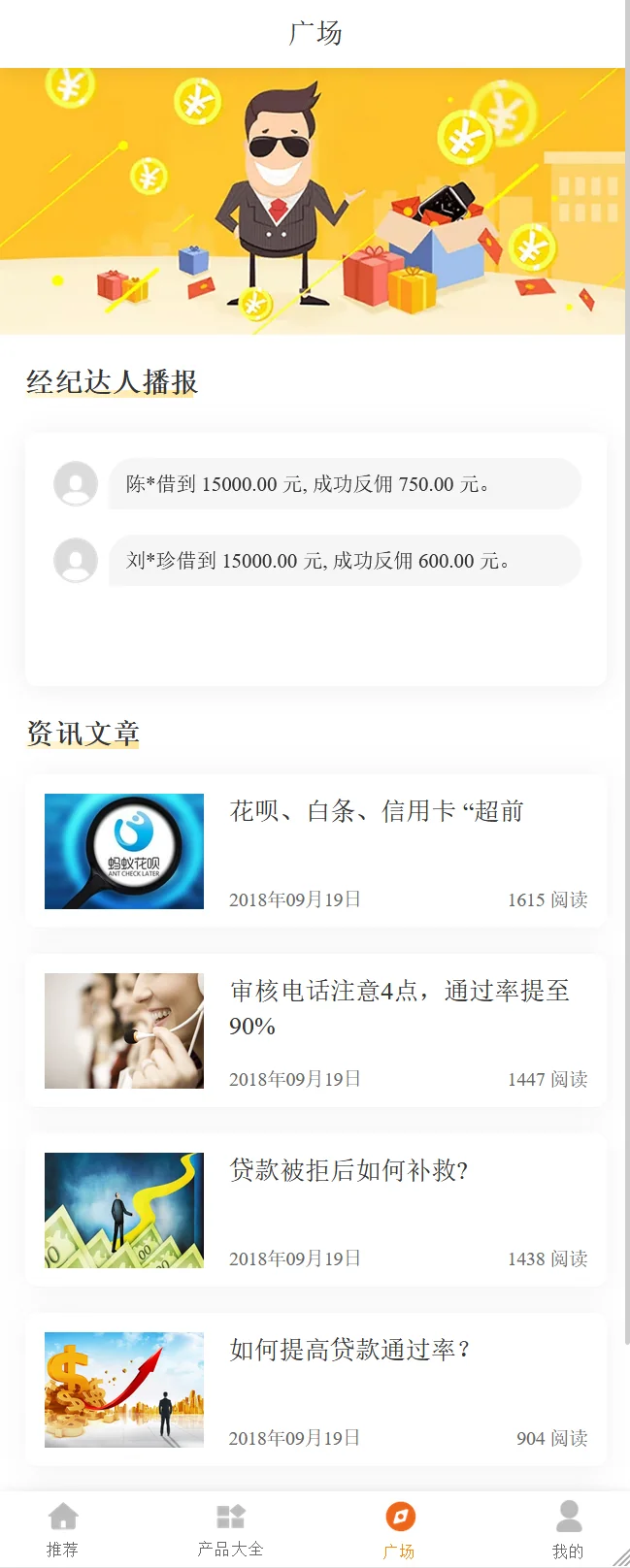View the article 如何提高贷款通过率？
This screenshot has width=630, height=1568.
click(315, 1388)
